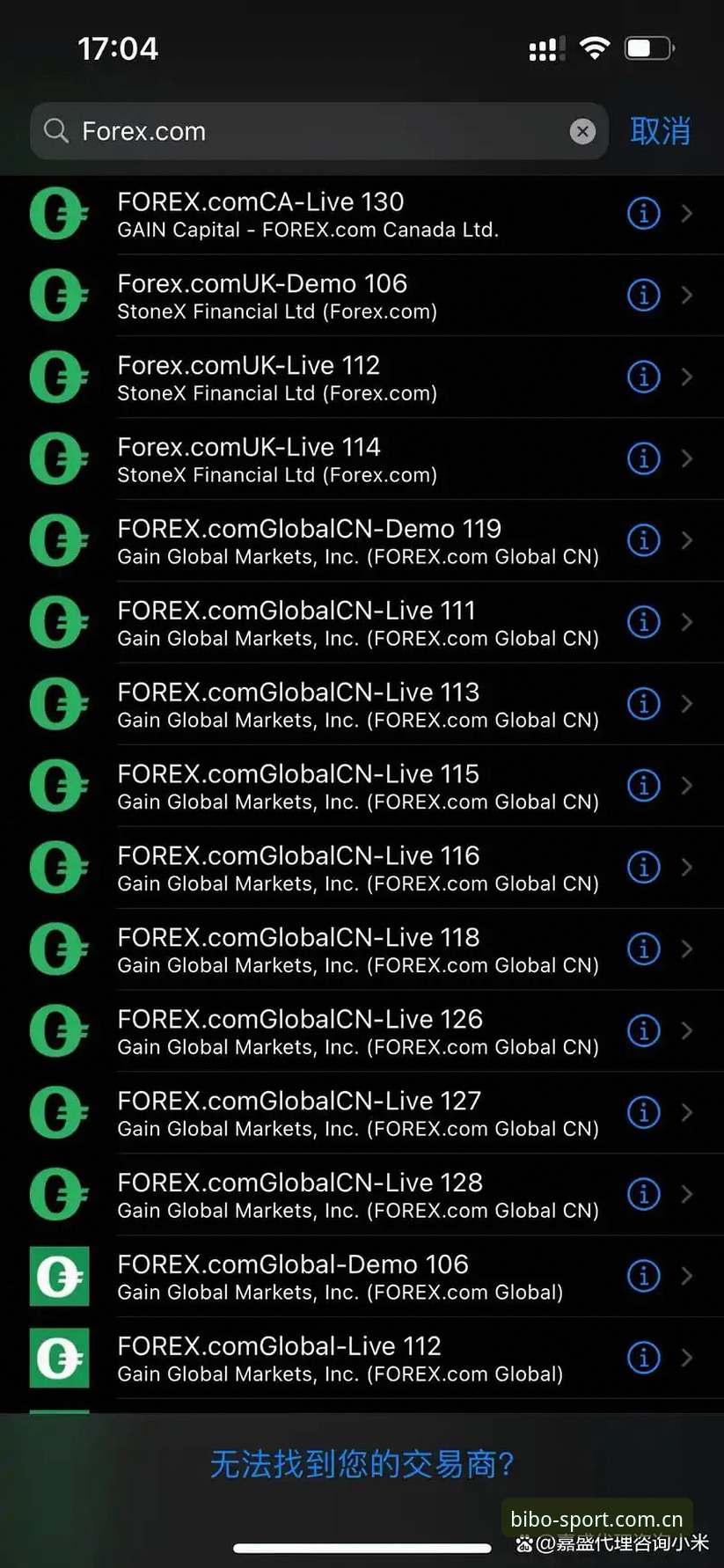Clear the Forex.com search text
The image size is (724, 1568).
pyautogui.click(x=582, y=132)
